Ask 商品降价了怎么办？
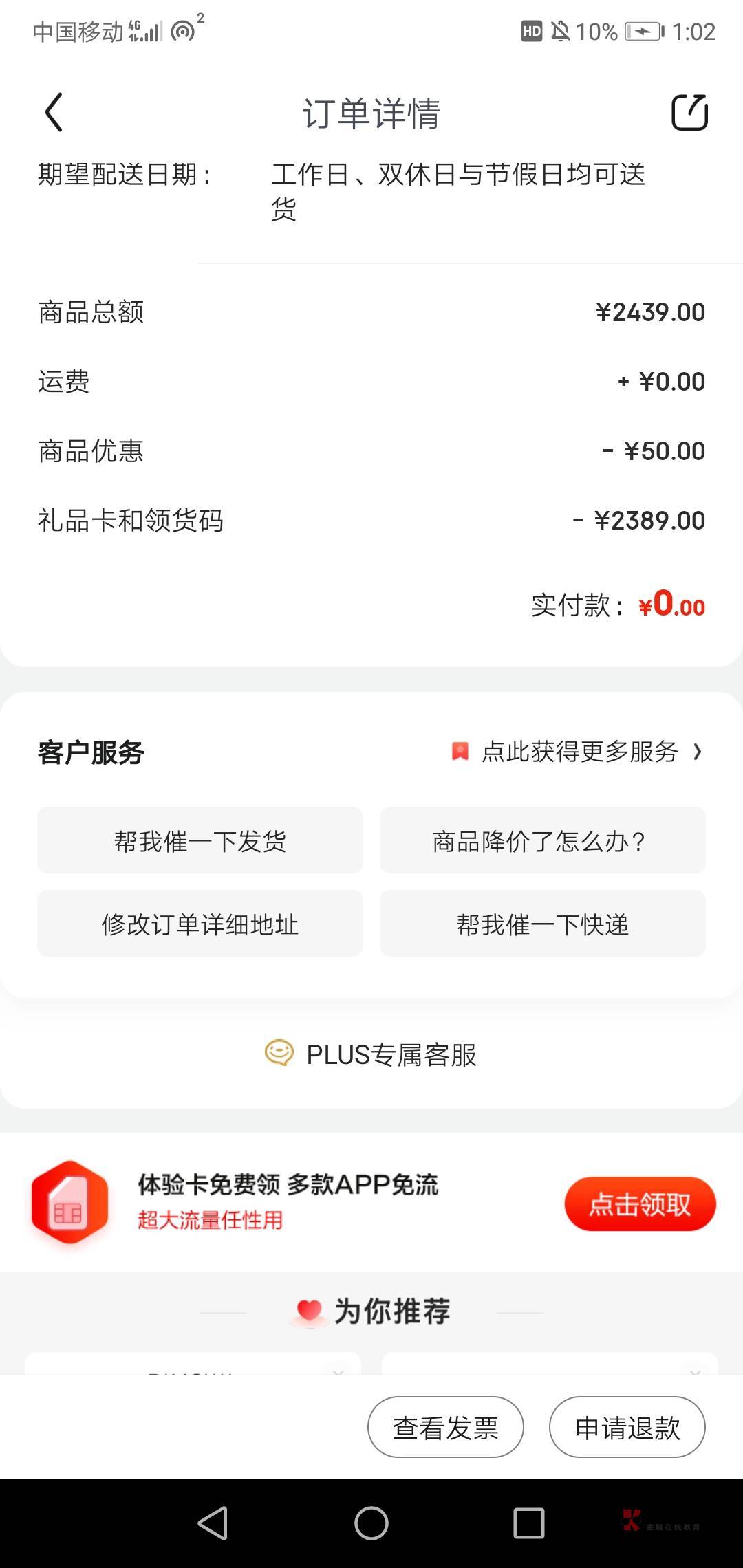The image size is (743, 1568). (543, 840)
